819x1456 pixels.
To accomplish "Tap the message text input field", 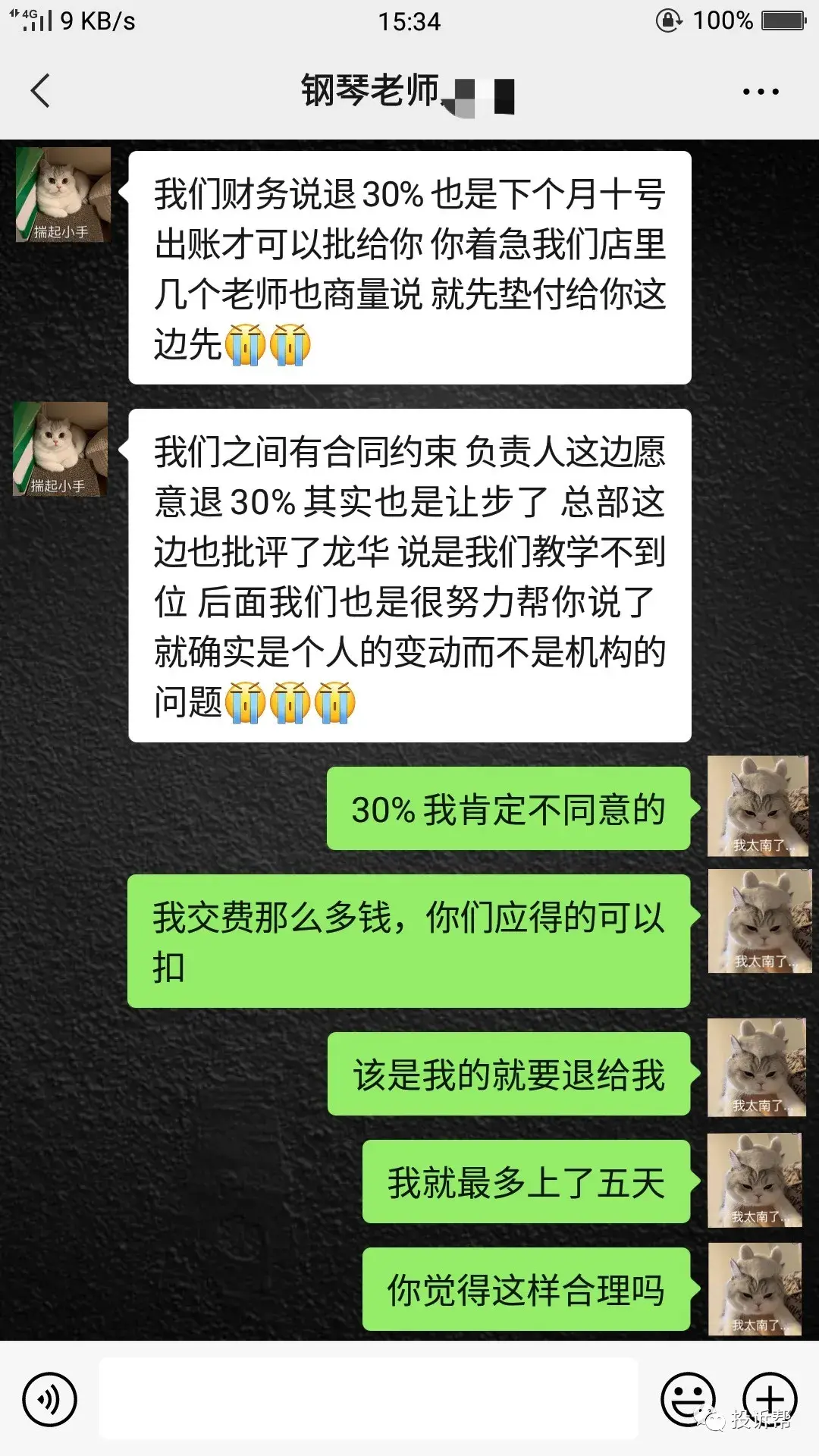I will coord(369,1398).
